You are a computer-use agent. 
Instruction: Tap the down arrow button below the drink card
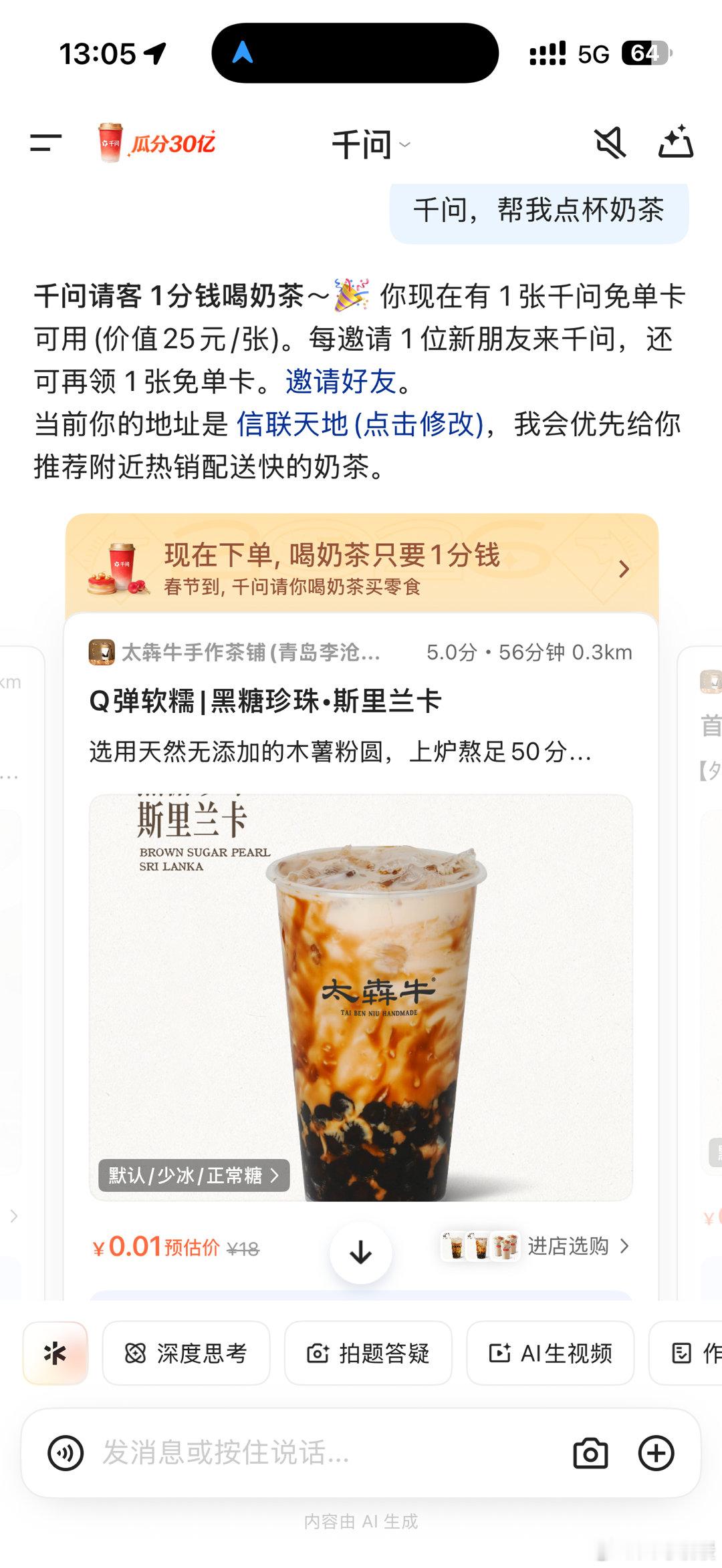click(x=360, y=1254)
